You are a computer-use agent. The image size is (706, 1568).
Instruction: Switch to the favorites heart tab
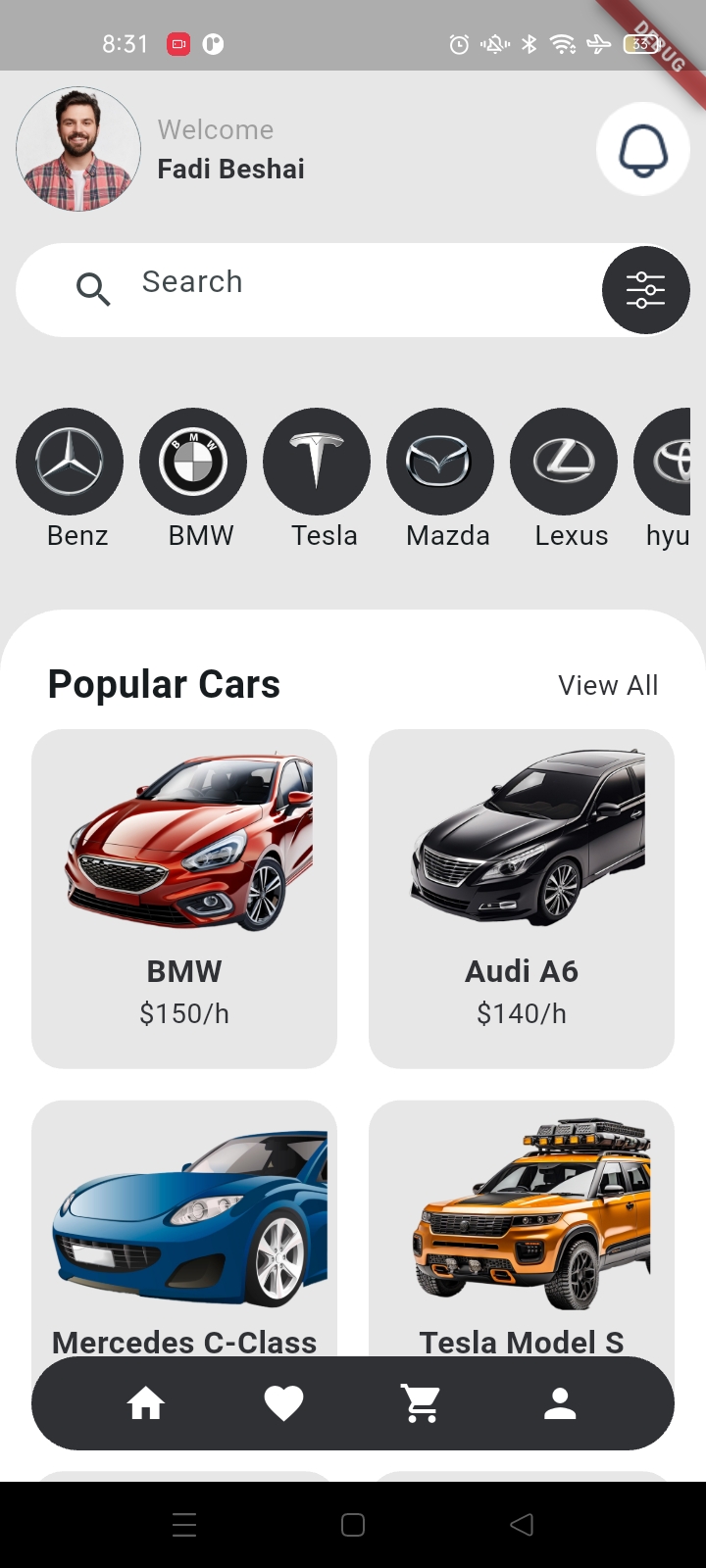[x=283, y=1403]
